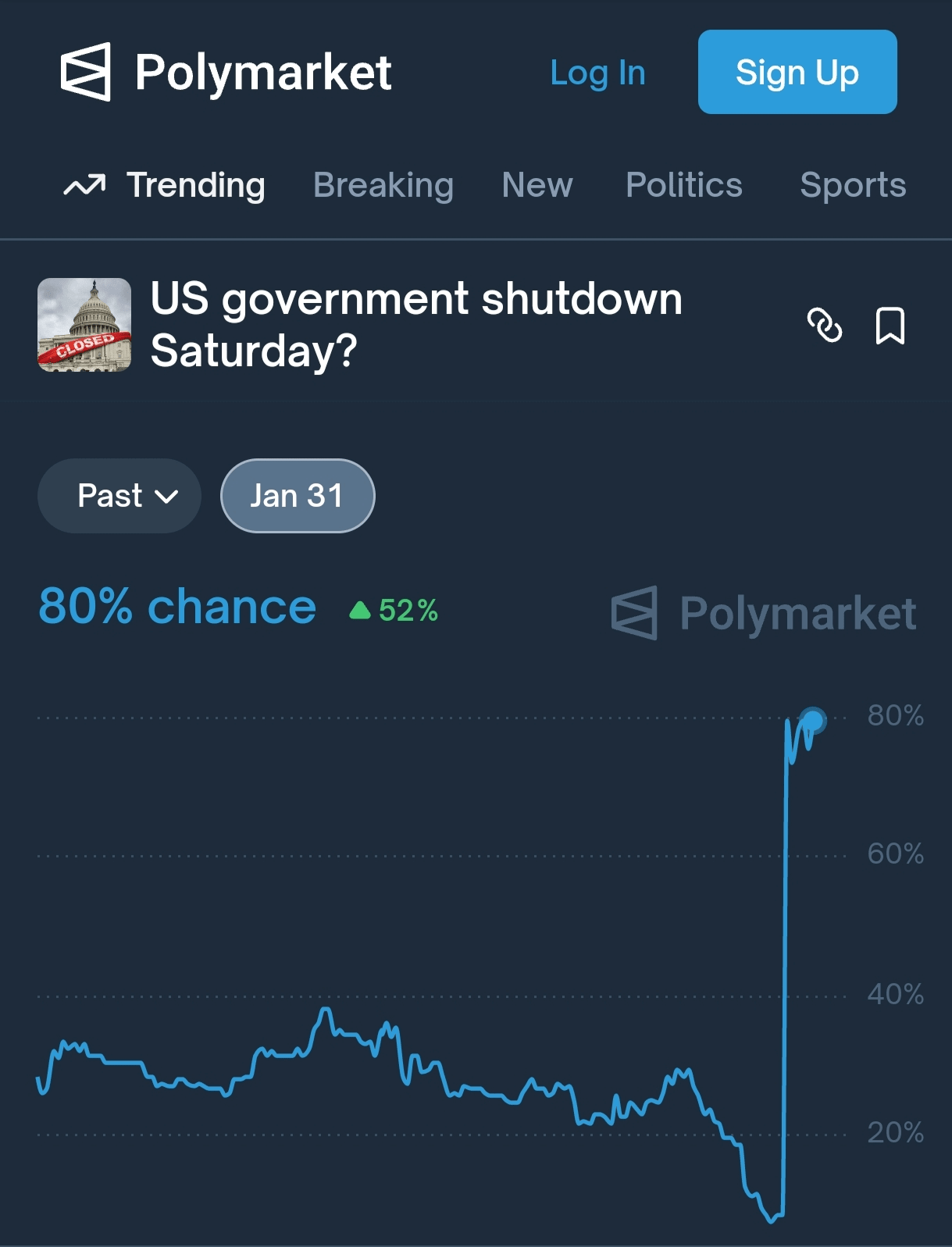Switch to the Breaking tab

point(383,186)
